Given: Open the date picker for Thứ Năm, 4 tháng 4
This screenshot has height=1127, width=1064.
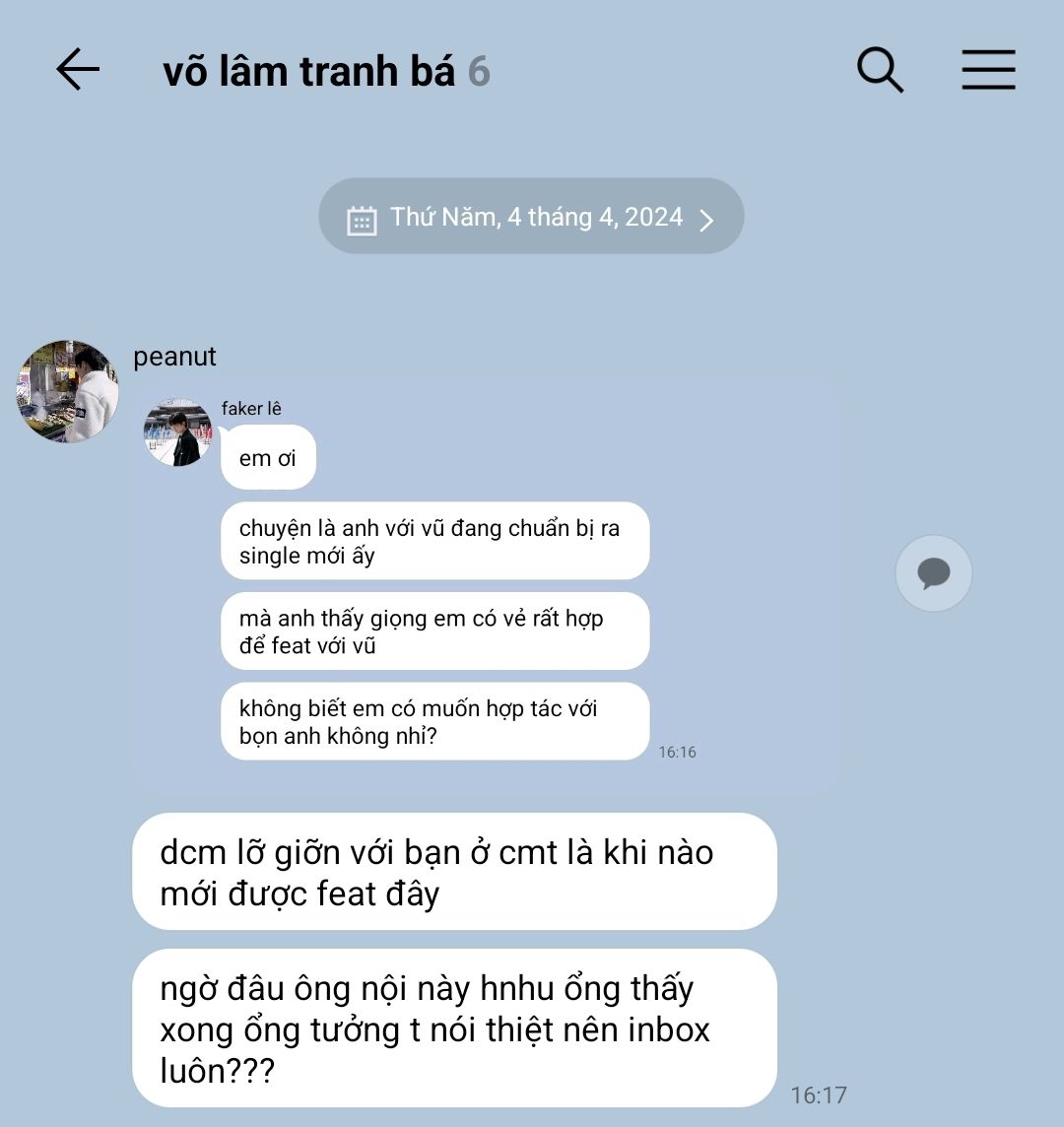Looking at the screenshot, I should [x=531, y=217].
